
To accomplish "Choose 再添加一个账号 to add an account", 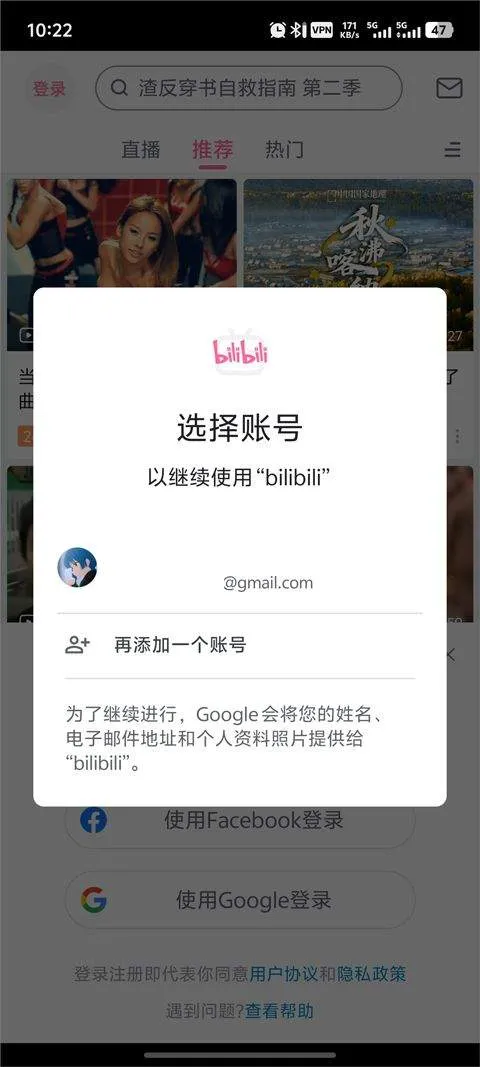I will (x=240, y=645).
